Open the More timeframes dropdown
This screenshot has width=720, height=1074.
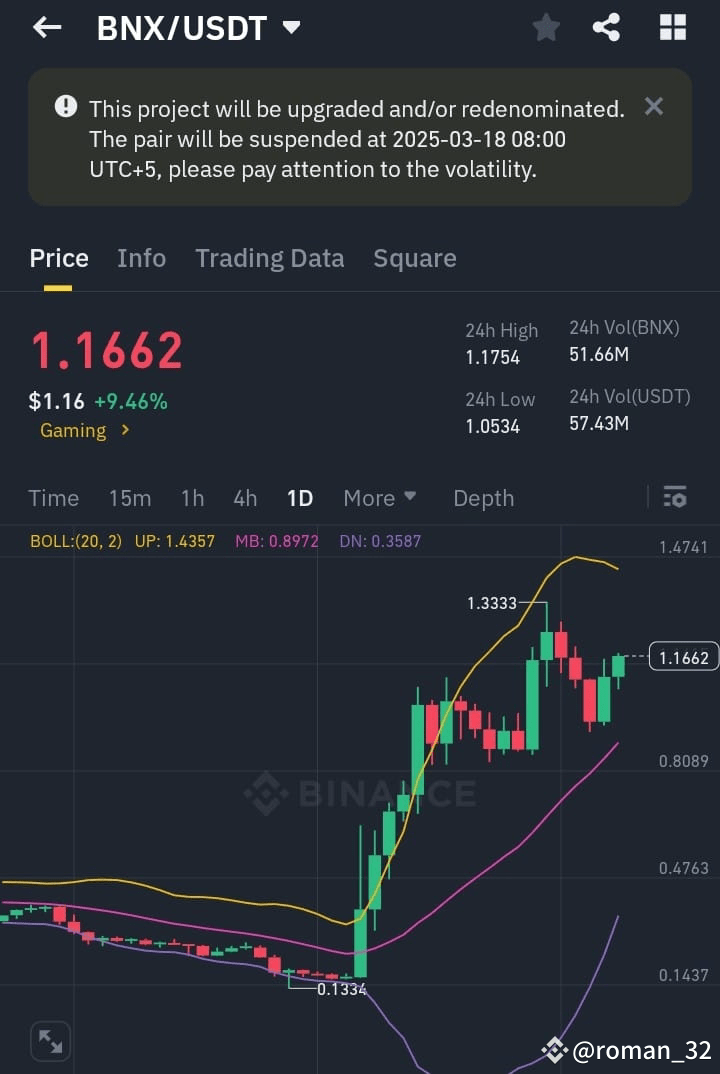point(379,497)
